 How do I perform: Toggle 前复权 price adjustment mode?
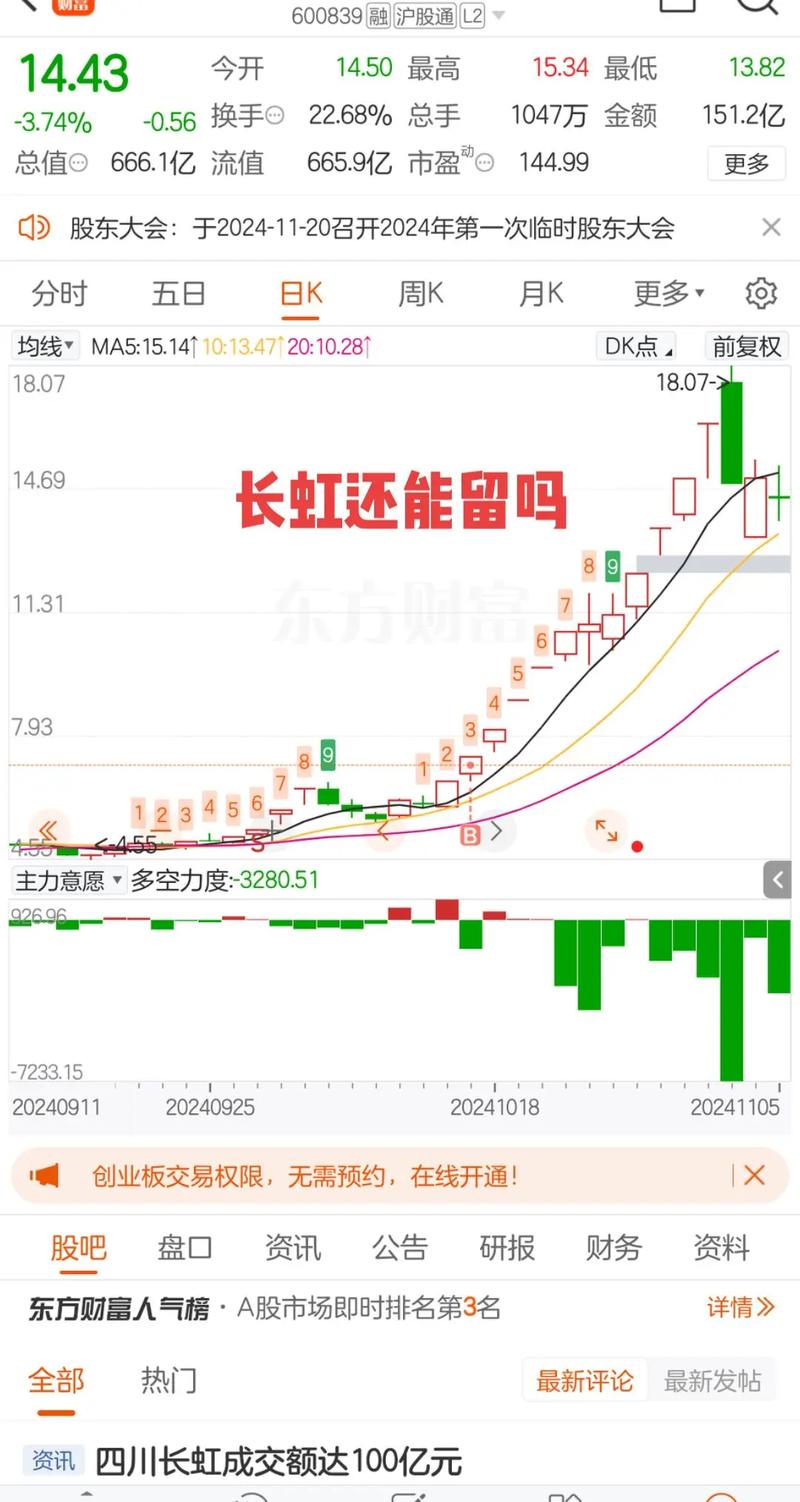point(746,347)
